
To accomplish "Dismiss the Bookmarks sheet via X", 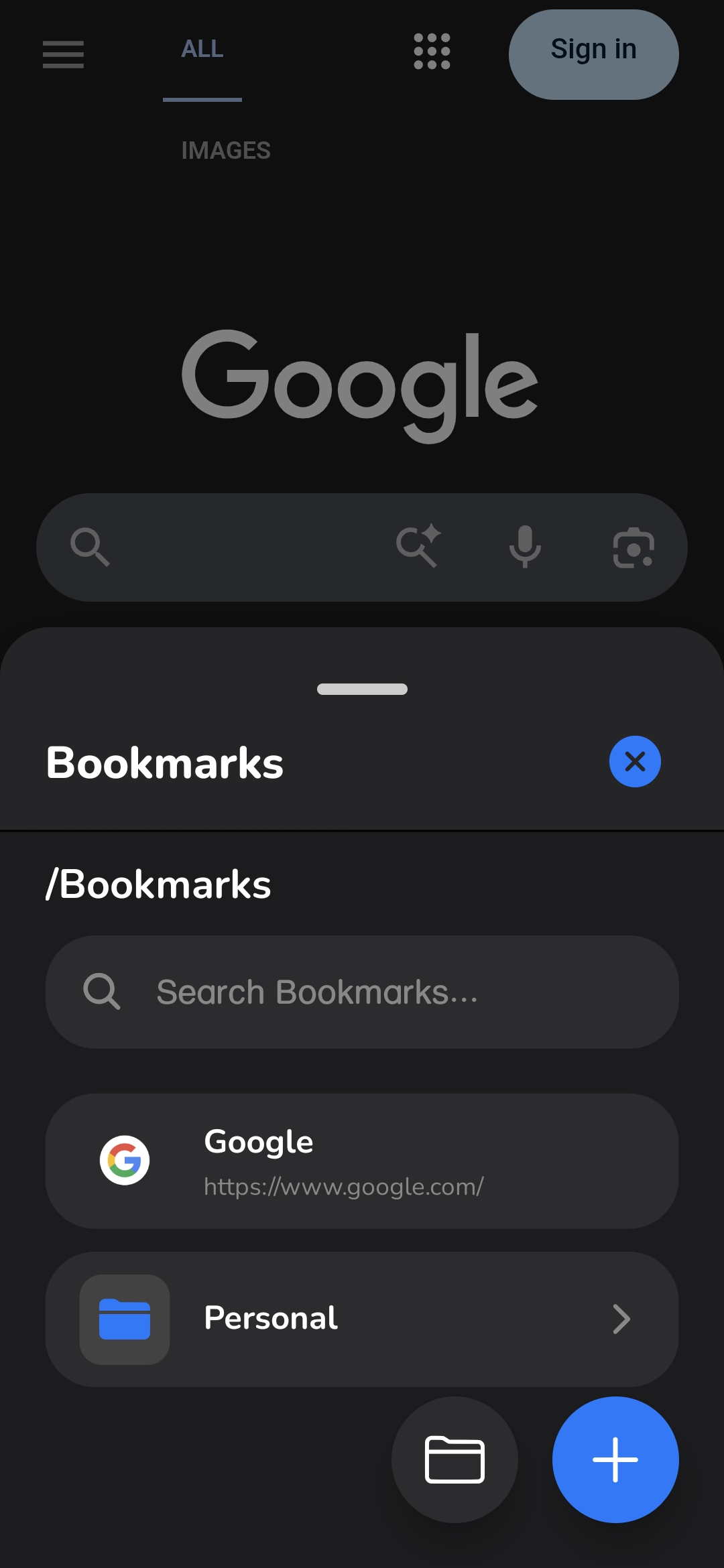I will point(634,761).
